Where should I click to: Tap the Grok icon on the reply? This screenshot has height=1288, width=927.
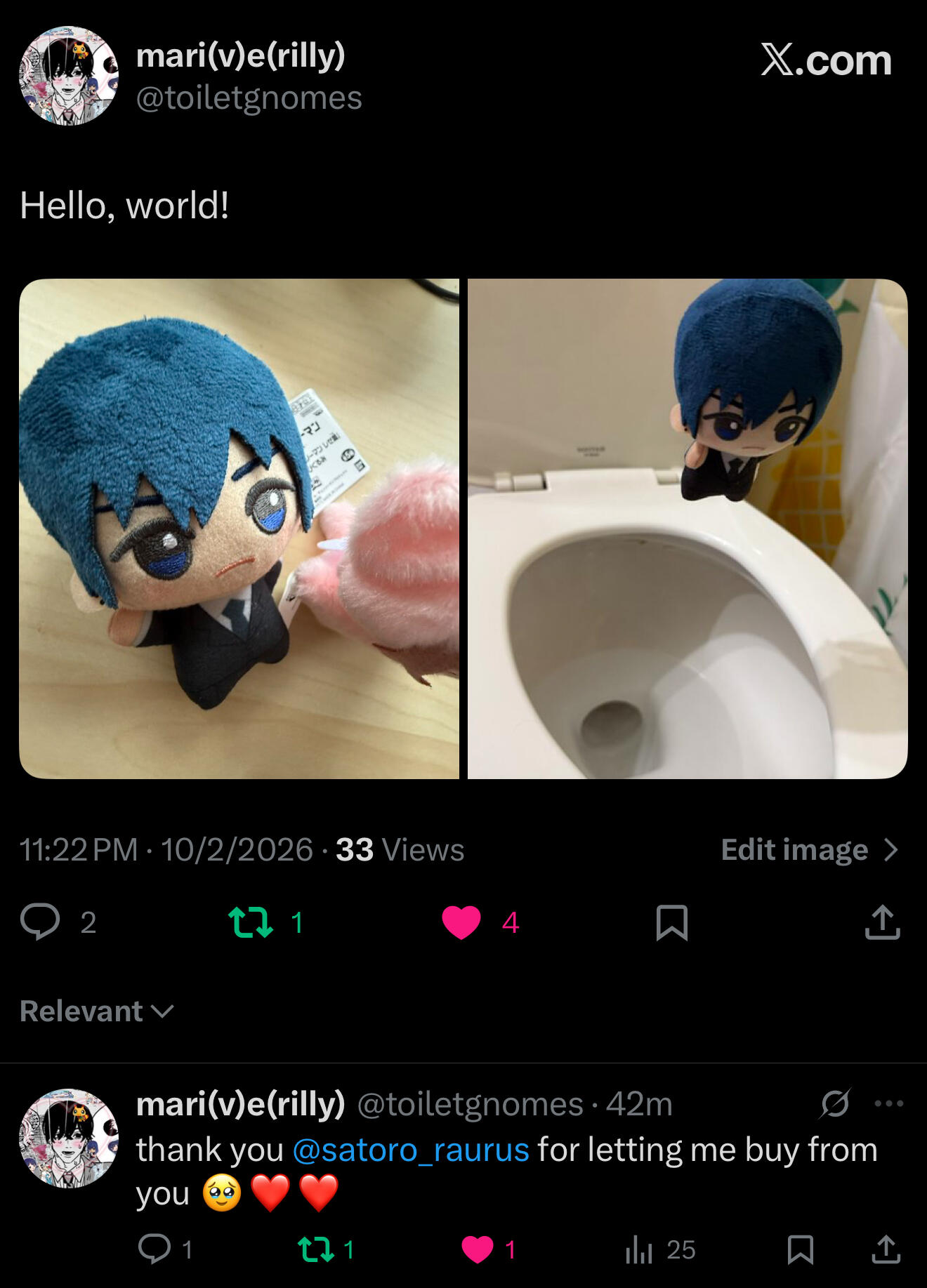pyautogui.click(x=835, y=1103)
